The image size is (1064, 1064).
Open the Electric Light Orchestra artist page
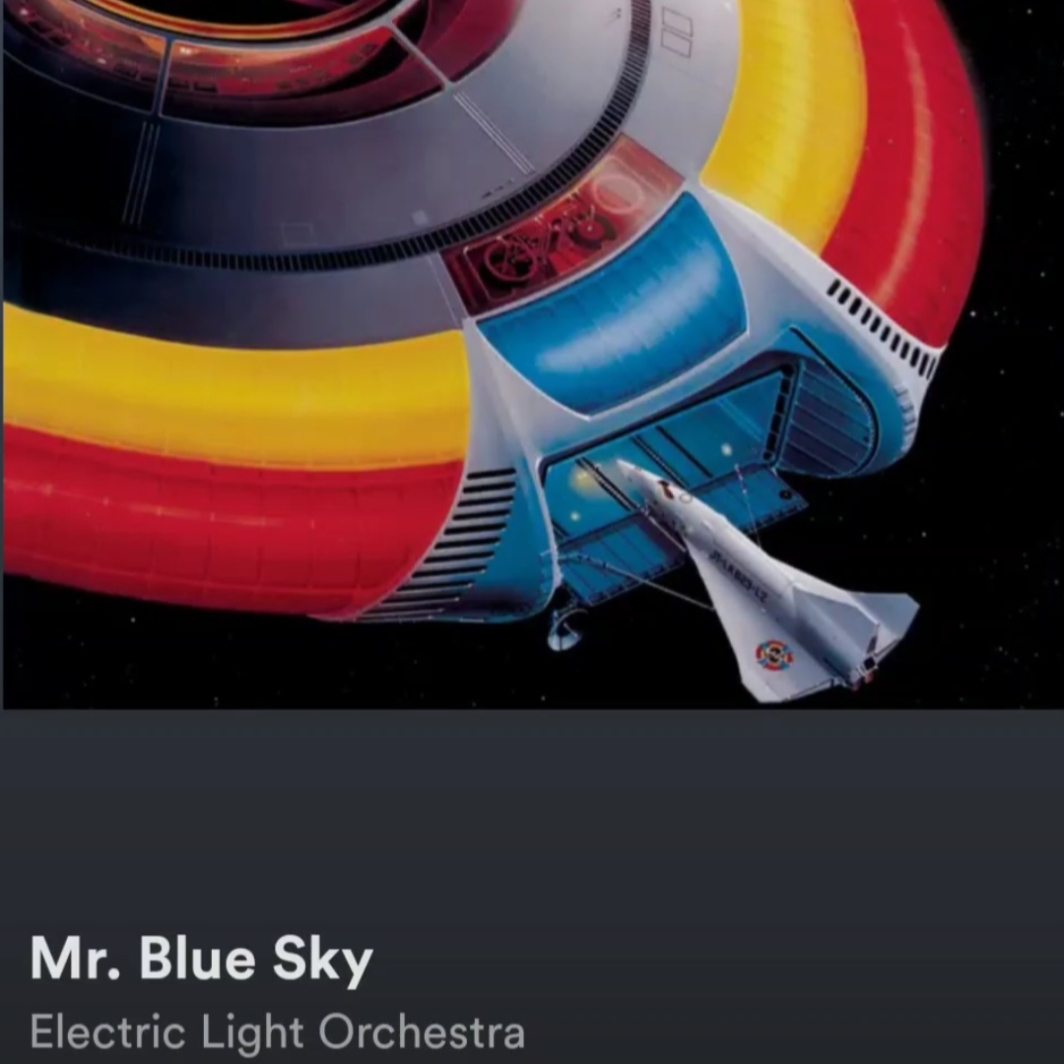click(277, 1032)
